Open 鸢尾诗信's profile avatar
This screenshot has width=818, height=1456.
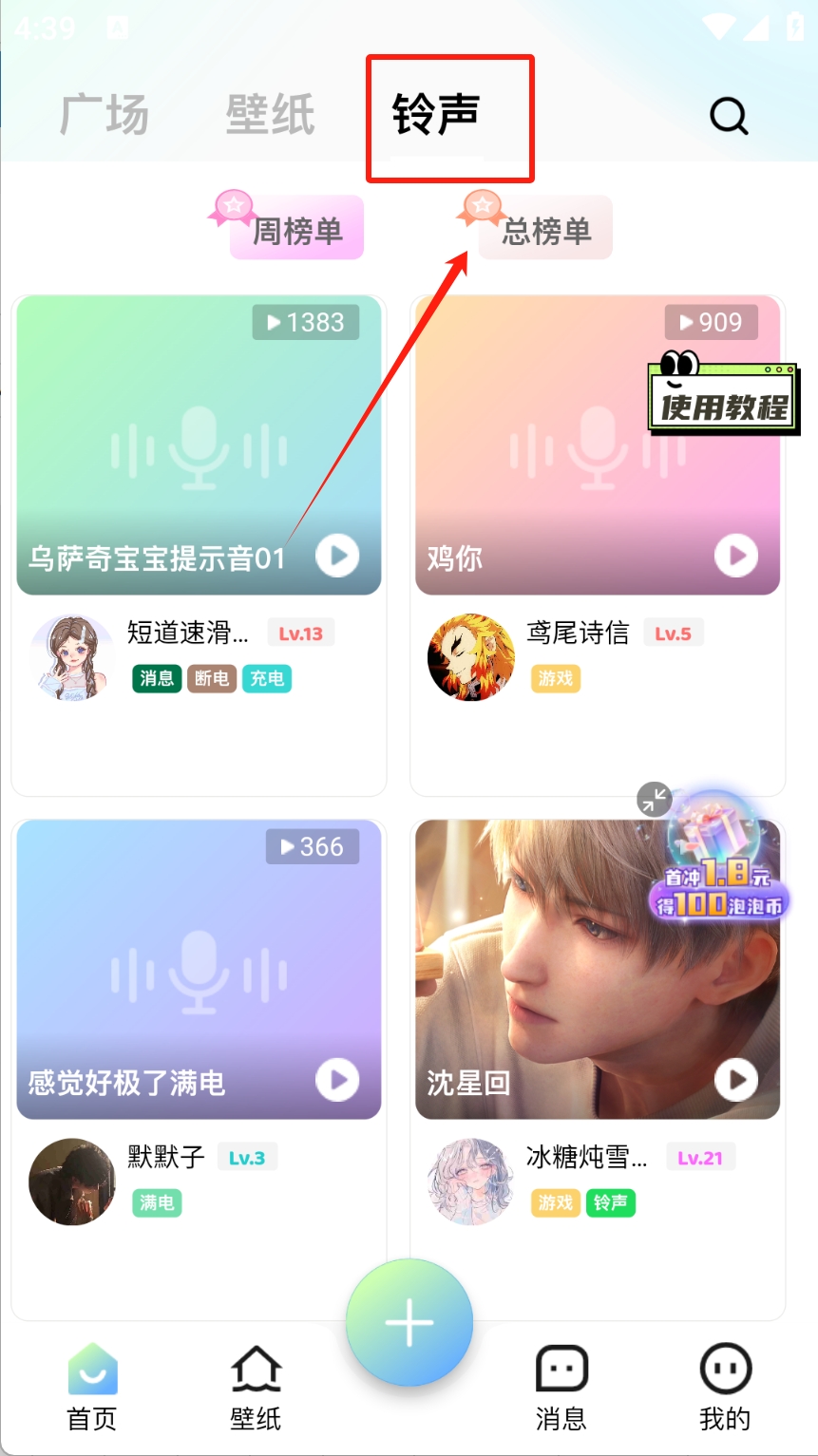tap(471, 657)
